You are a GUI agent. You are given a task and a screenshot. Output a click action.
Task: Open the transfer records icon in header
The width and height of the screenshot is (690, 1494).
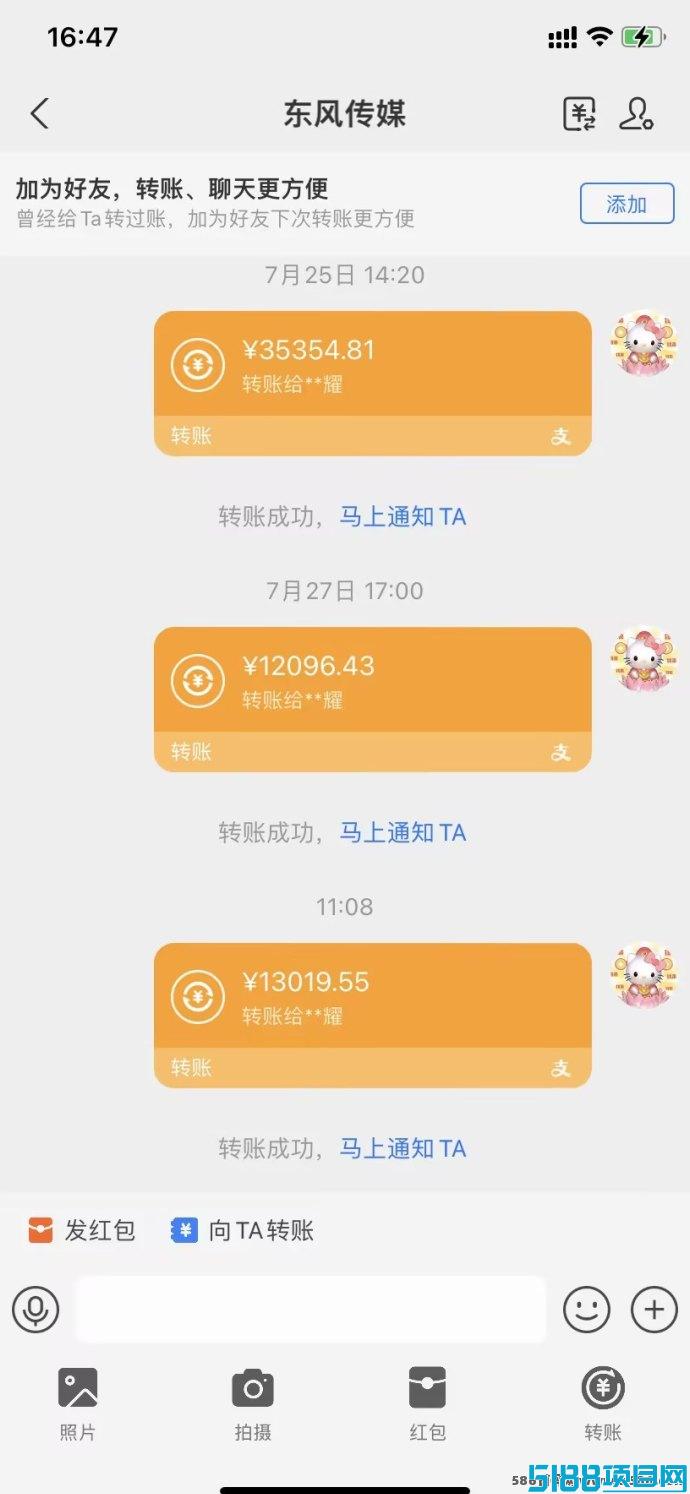(x=580, y=114)
